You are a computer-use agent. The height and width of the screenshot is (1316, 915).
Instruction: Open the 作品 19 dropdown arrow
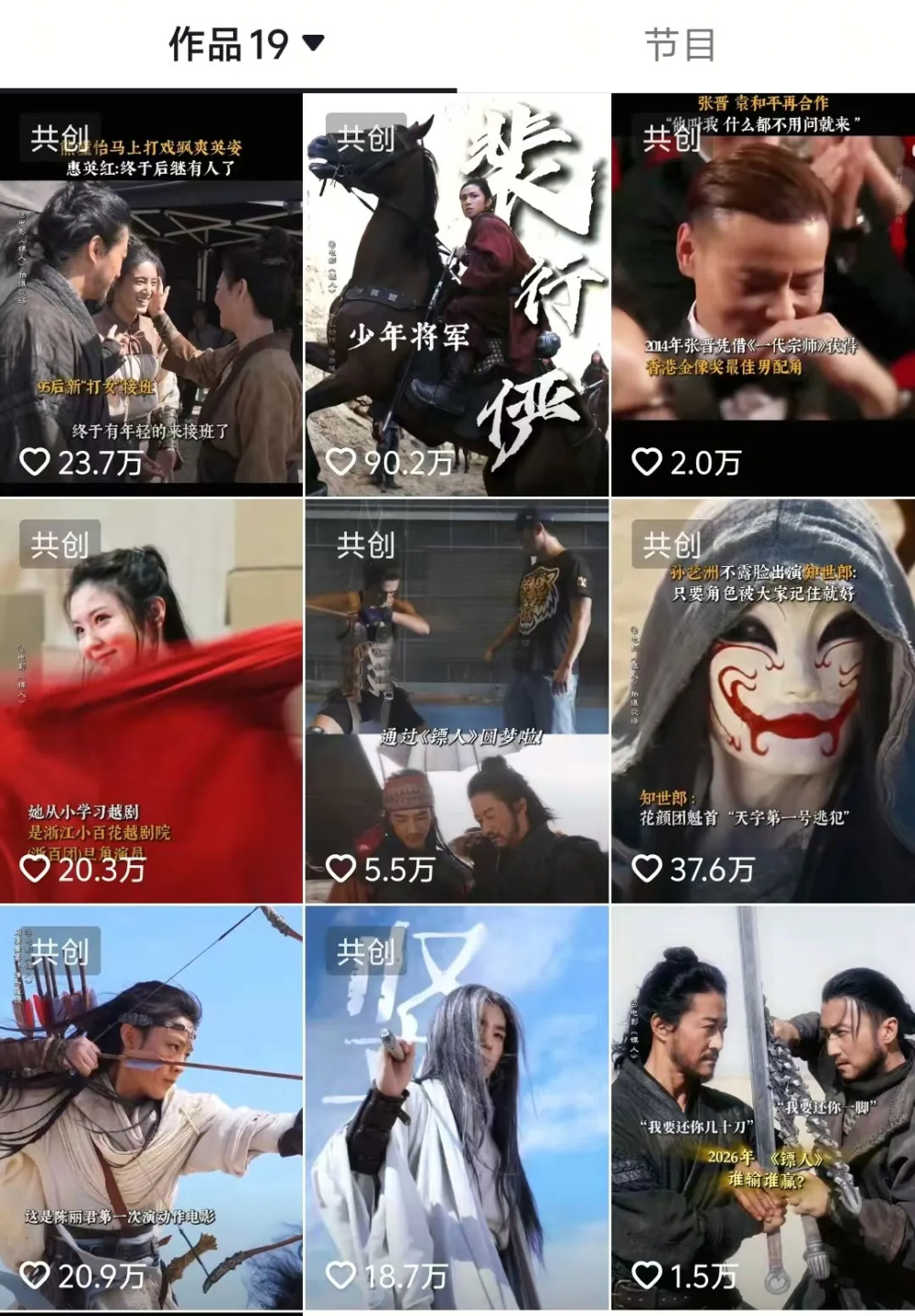point(312,45)
